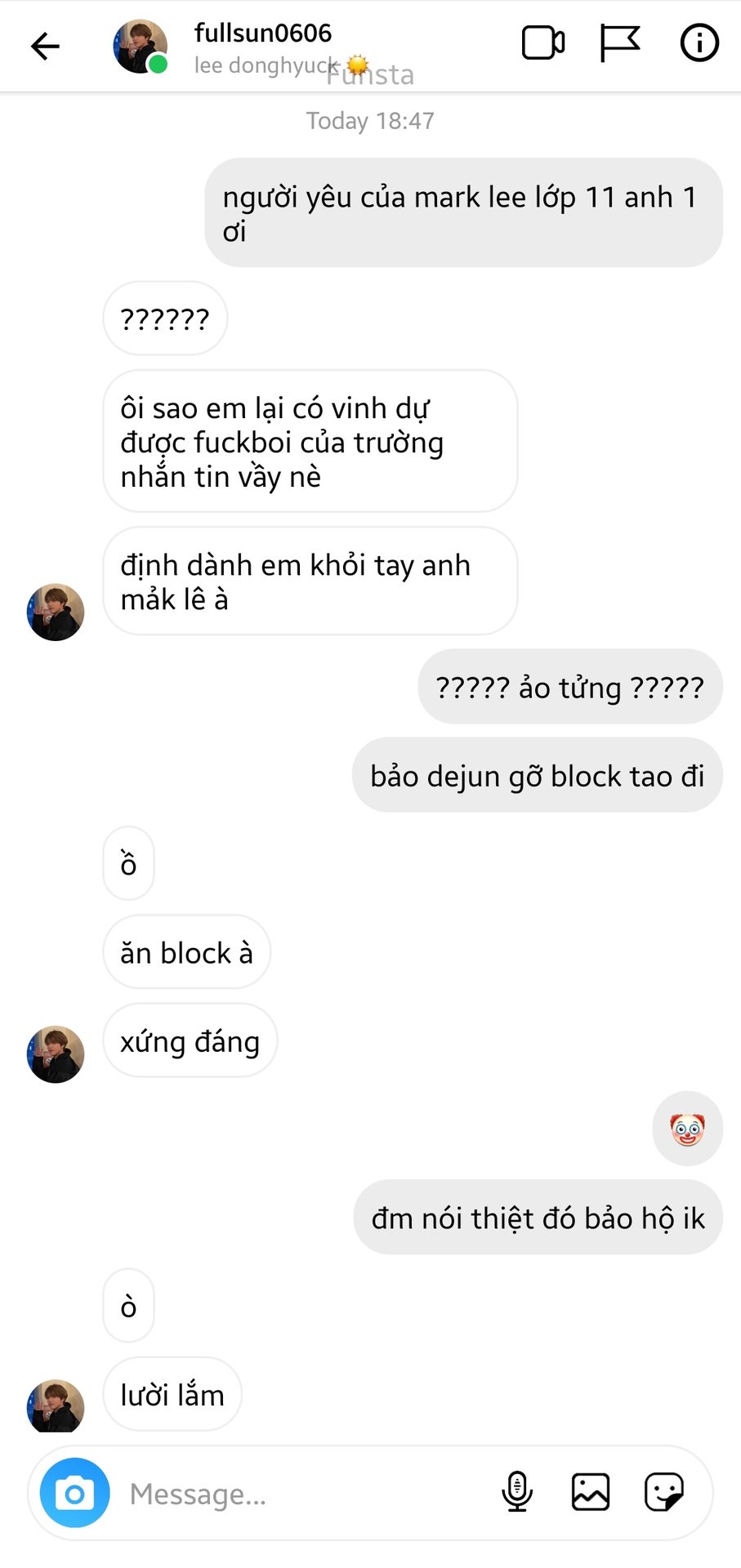
Task: Open conversation info details
Action: tap(699, 43)
